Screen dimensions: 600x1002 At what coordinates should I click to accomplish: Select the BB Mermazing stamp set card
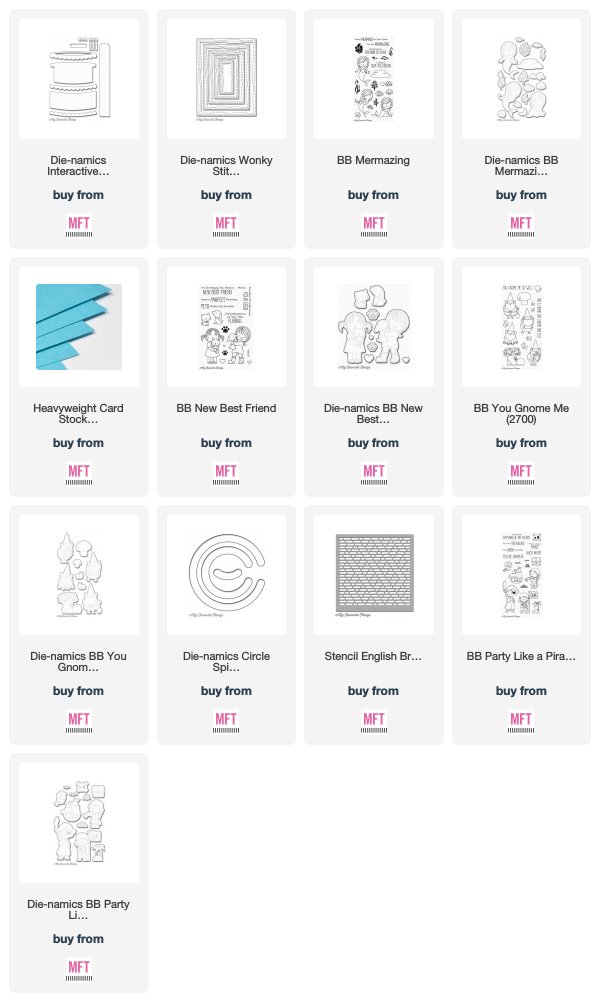pos(374,129)
